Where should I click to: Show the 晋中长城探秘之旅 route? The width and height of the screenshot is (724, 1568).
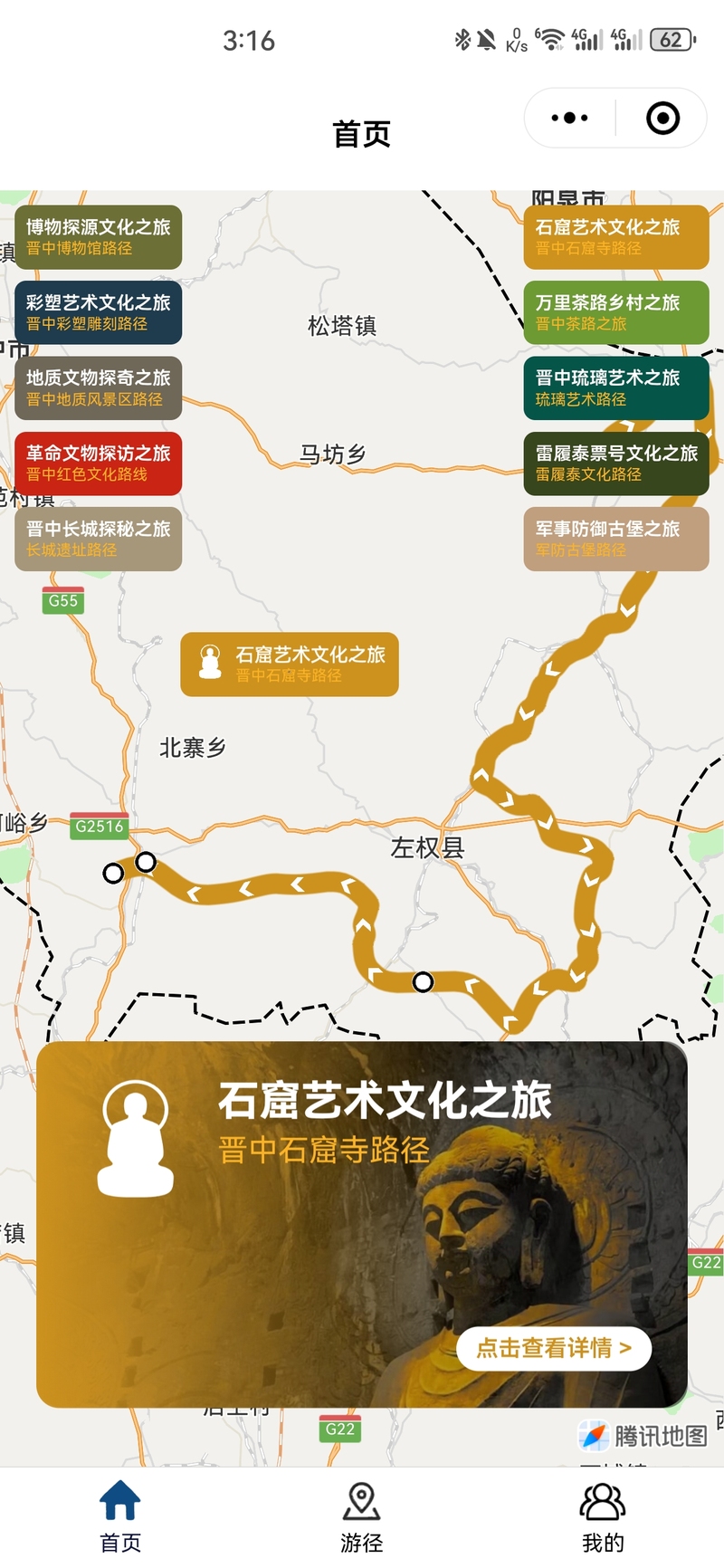click(x=98, y=539)
